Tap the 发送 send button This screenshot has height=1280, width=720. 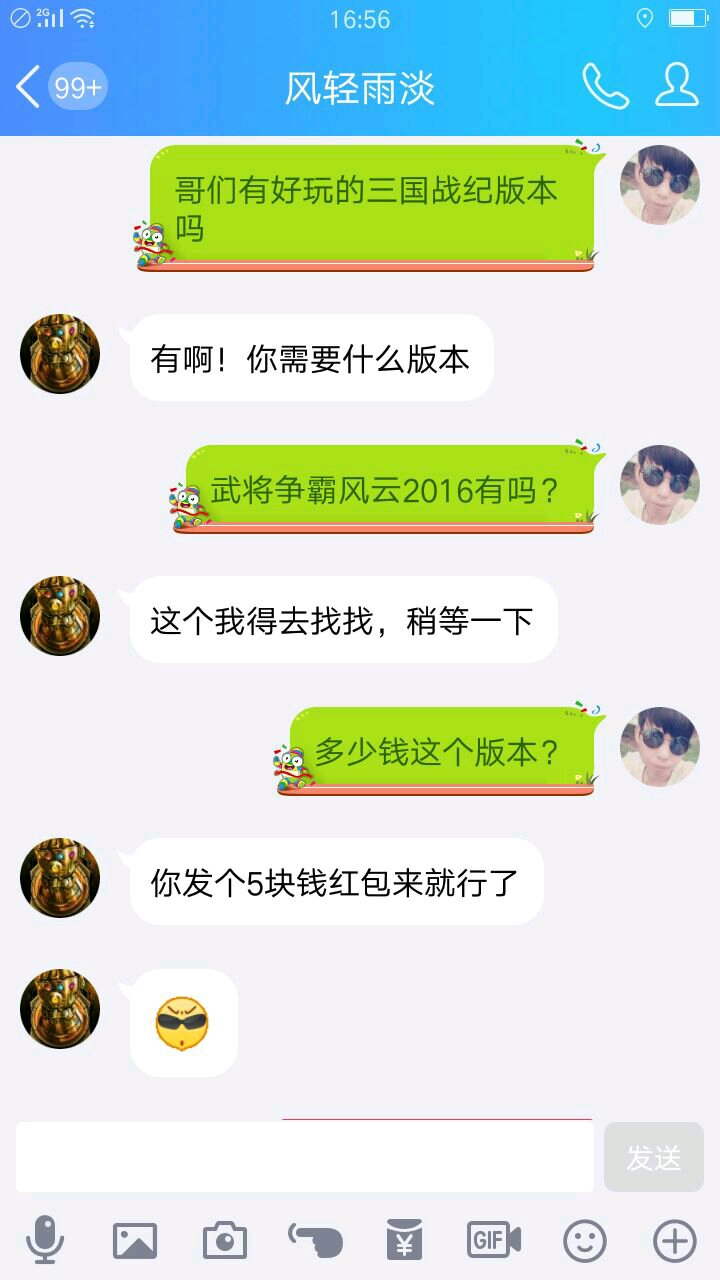pyautogui.click(x=654, y=1157)
